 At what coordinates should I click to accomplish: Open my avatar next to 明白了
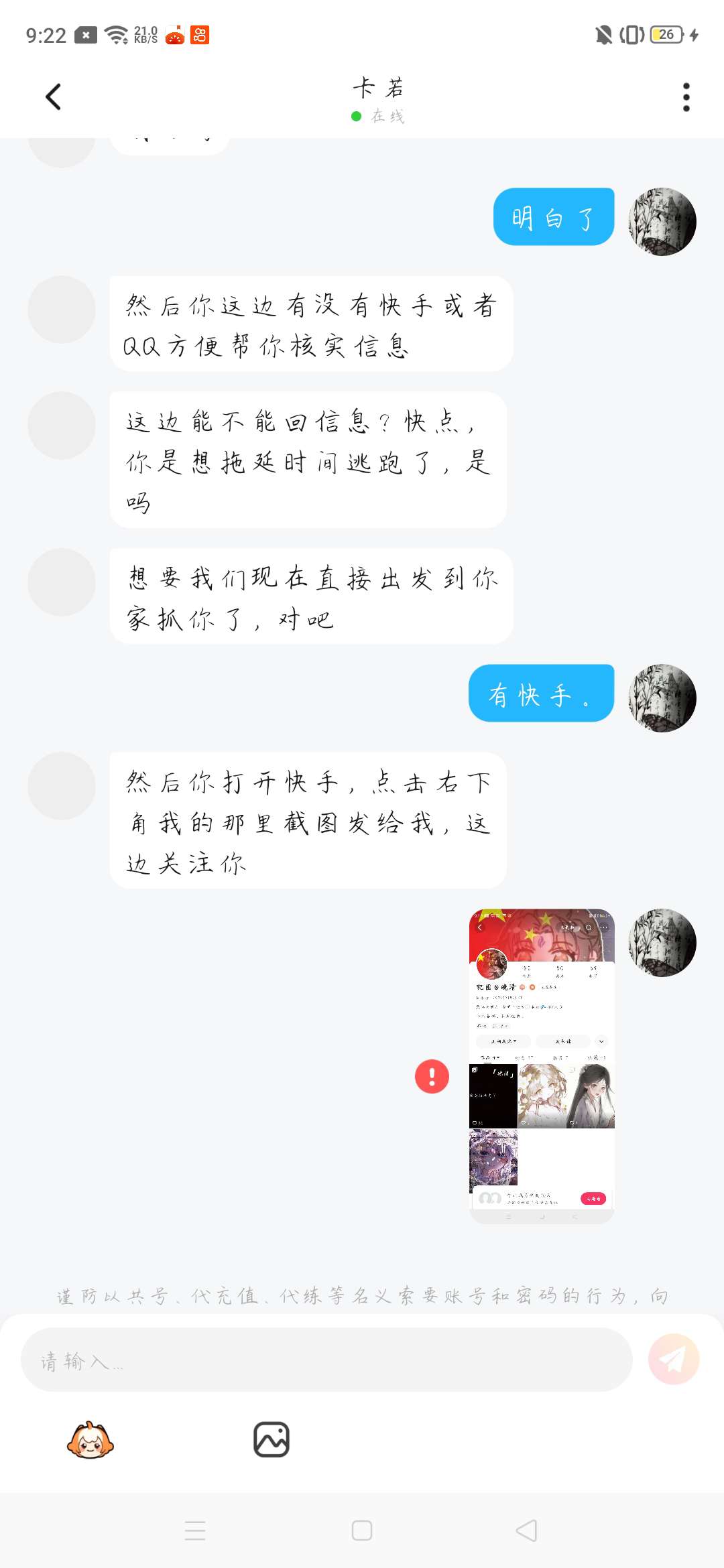click(x=662, y=222)
